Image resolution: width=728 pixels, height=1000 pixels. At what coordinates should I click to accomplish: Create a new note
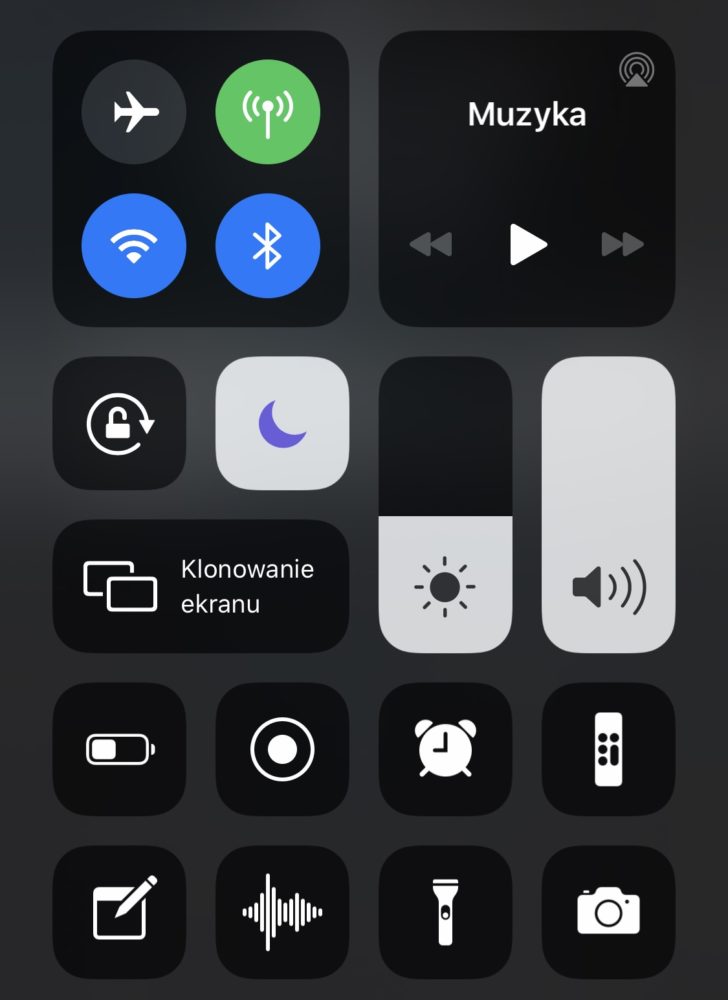coord(119,912)
